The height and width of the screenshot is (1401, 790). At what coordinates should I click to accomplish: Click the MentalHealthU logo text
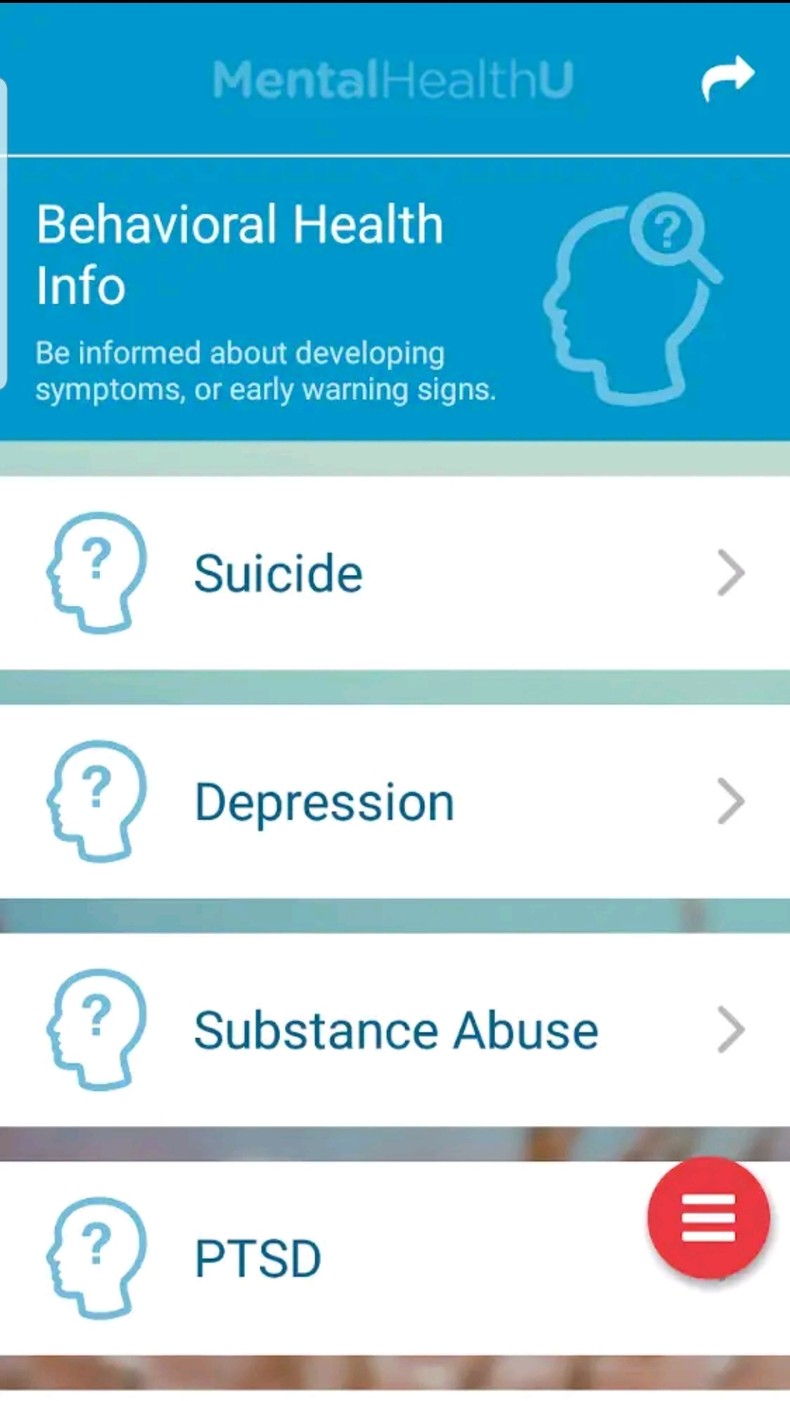point(391,80)
